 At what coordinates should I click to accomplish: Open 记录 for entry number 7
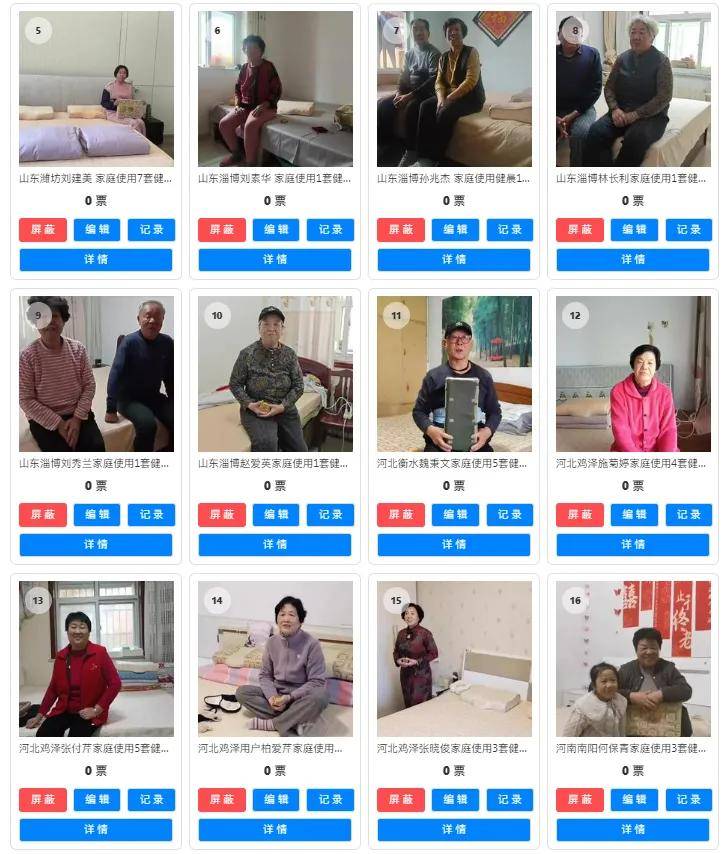point(509,230)
